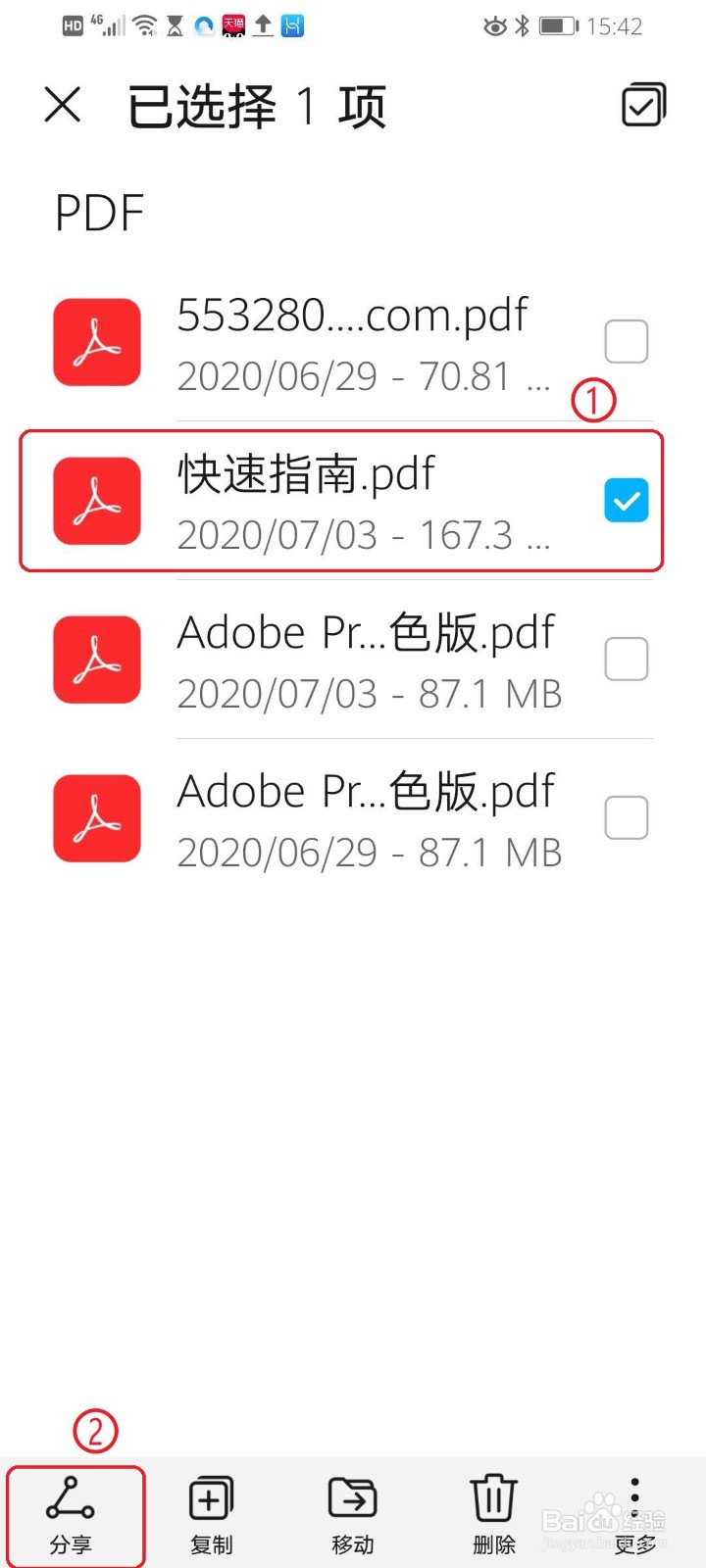Tap the Acrobat thumbnail beside 快速指南.pdf
The height and width of the screenshot is (1568, 706).
(x=96, y=501)
